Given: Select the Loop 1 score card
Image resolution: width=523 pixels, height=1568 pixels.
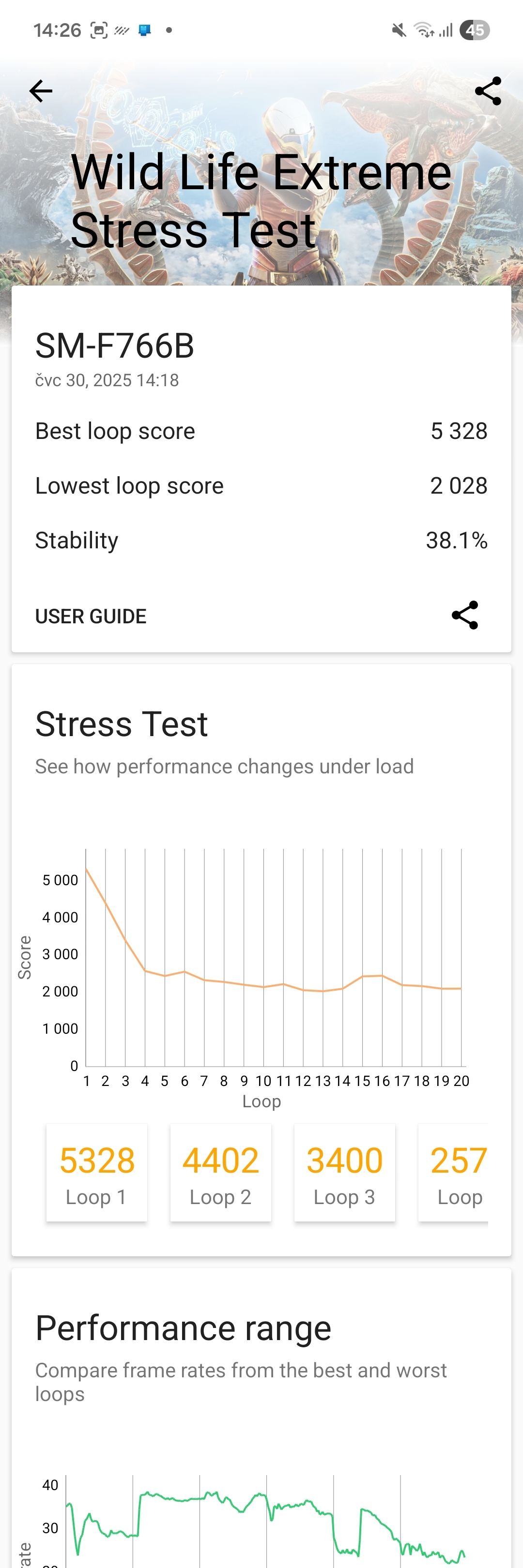Looking at the screenshot, I should (x=97, y=1173).
